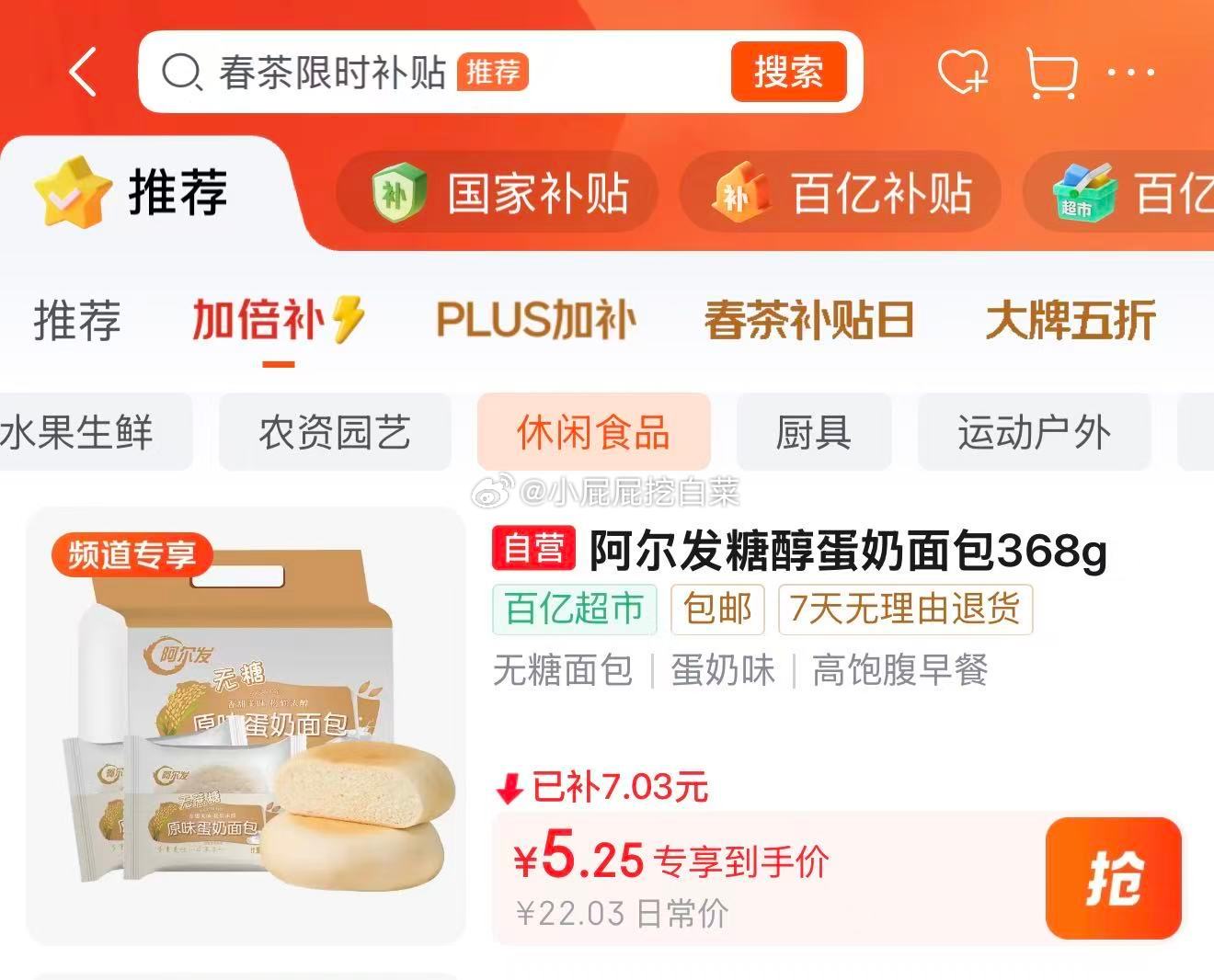Select the PLUS加补 tab
This screenshot has height=980, width=1214.
click(535, 320)
